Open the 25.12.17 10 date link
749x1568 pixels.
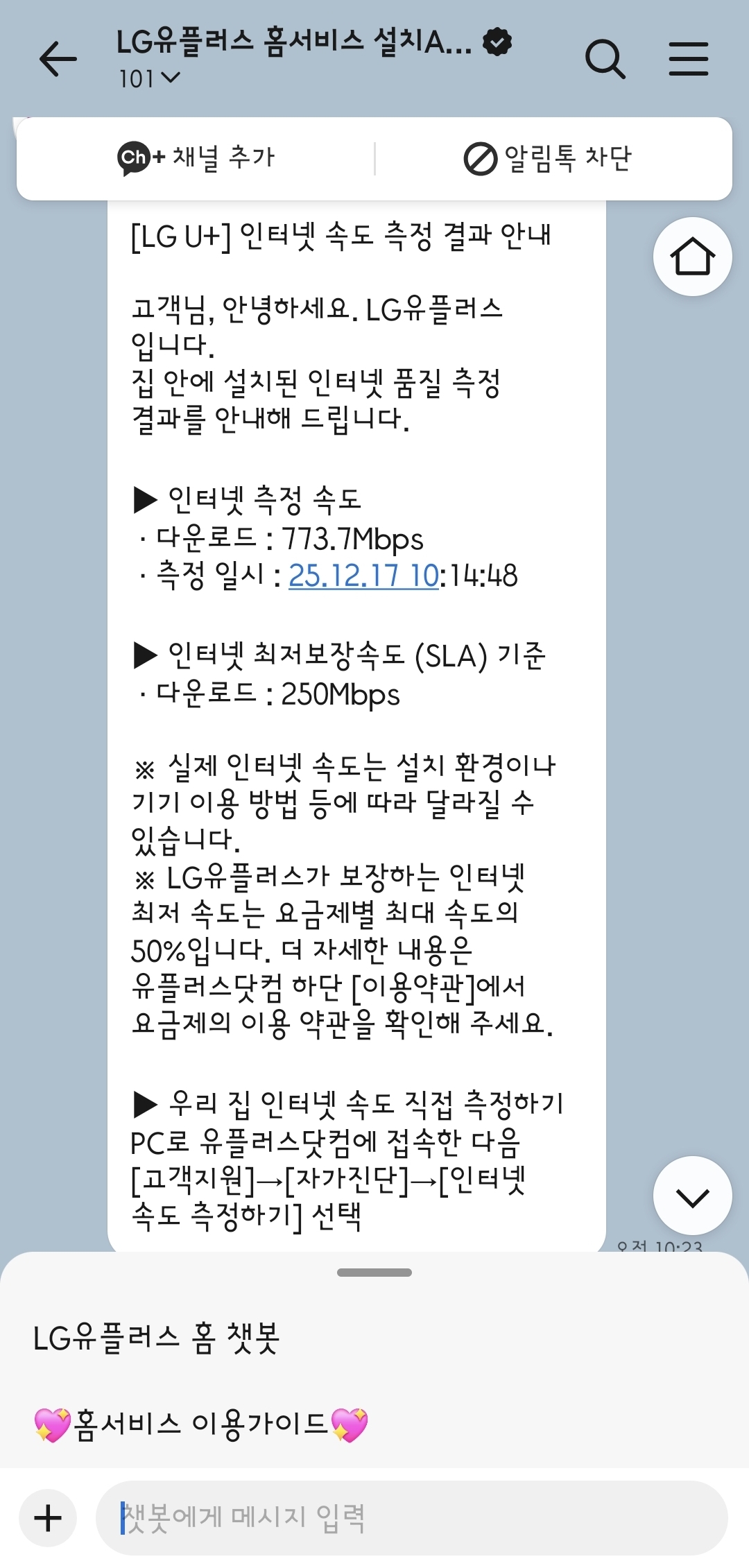[x=363, y=576]
